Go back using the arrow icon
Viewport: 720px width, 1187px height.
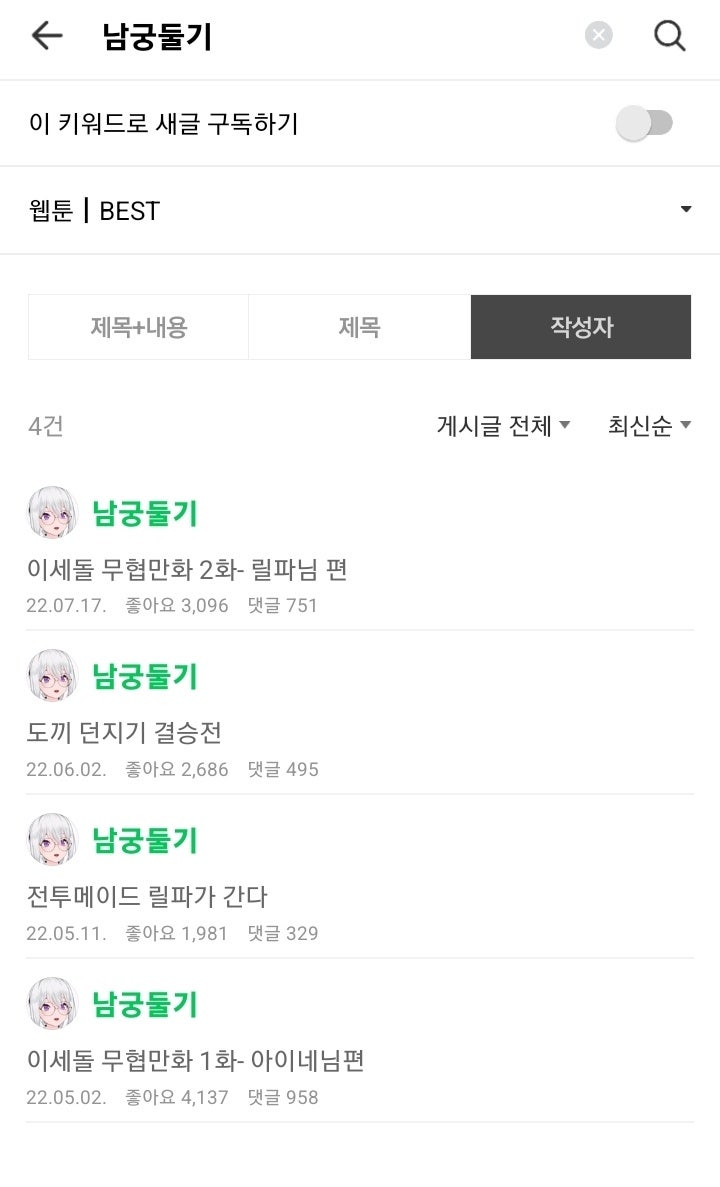click(46, 37)
